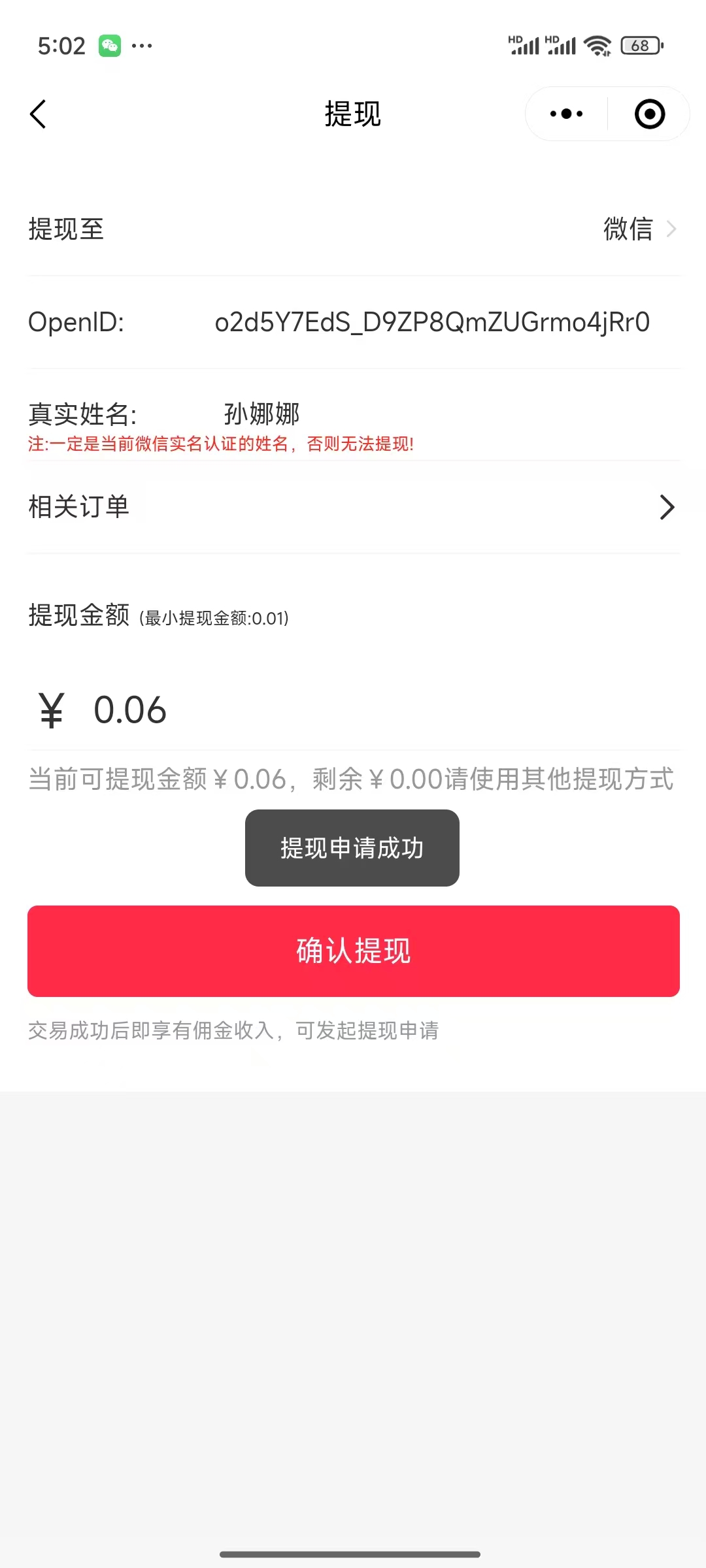
Task: Go back from the 提现 page
Action: click(39, 114)
